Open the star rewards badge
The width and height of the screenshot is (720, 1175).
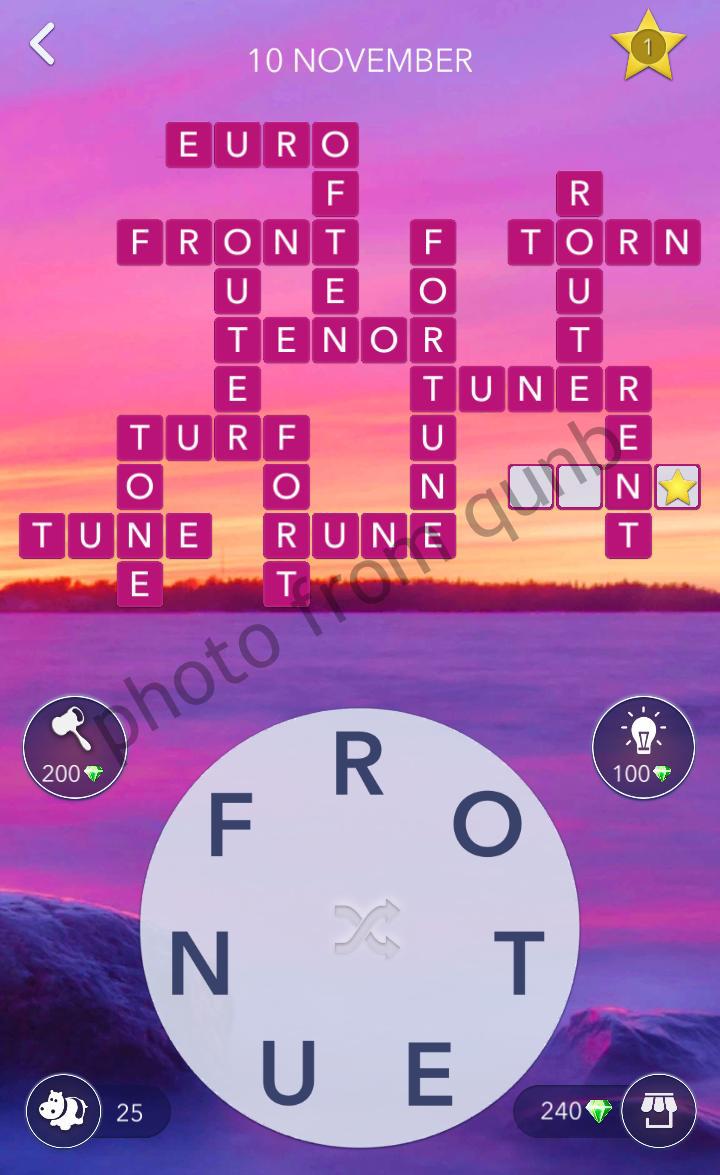[648, 47]
